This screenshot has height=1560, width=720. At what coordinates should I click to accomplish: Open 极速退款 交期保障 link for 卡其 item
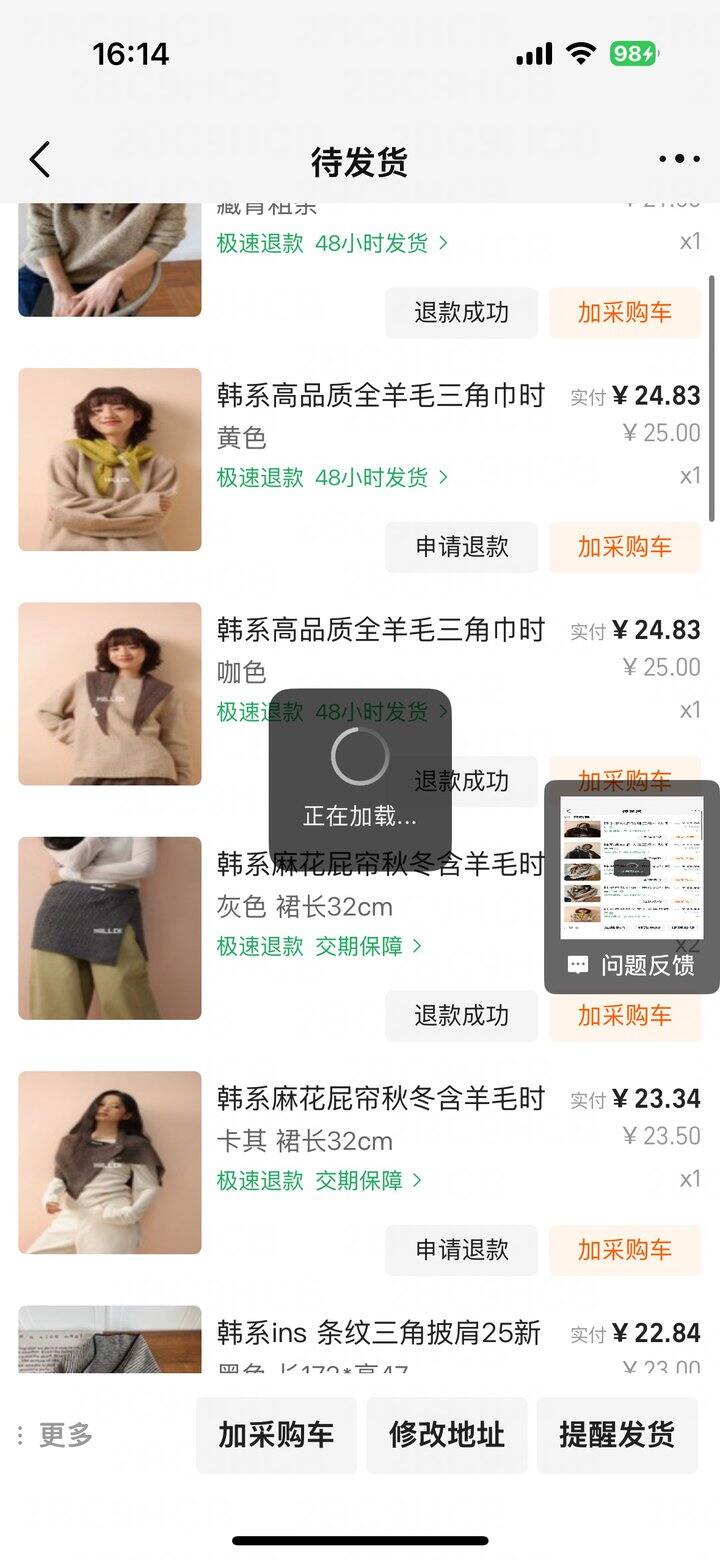pos(319,1181)
